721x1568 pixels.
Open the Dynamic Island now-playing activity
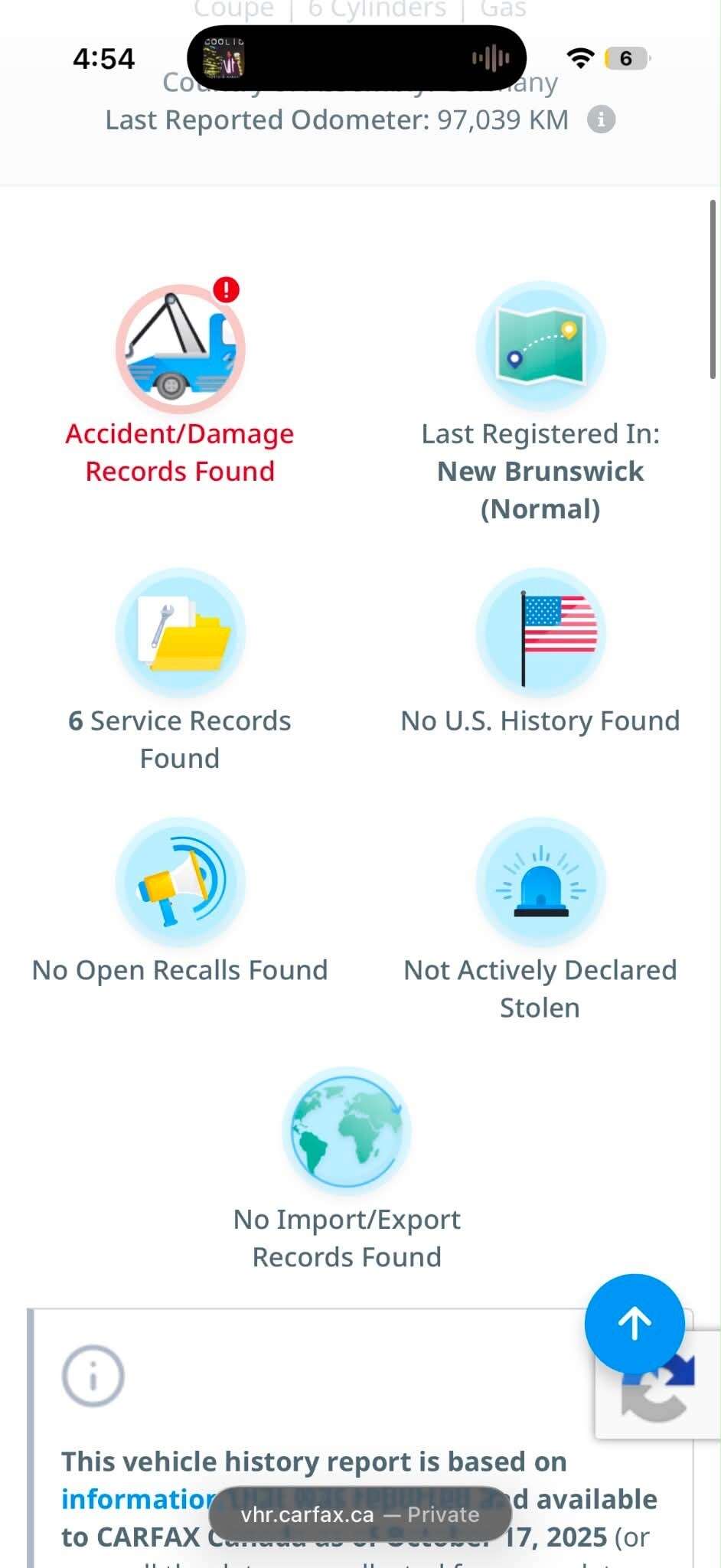[x=357, y=58]
